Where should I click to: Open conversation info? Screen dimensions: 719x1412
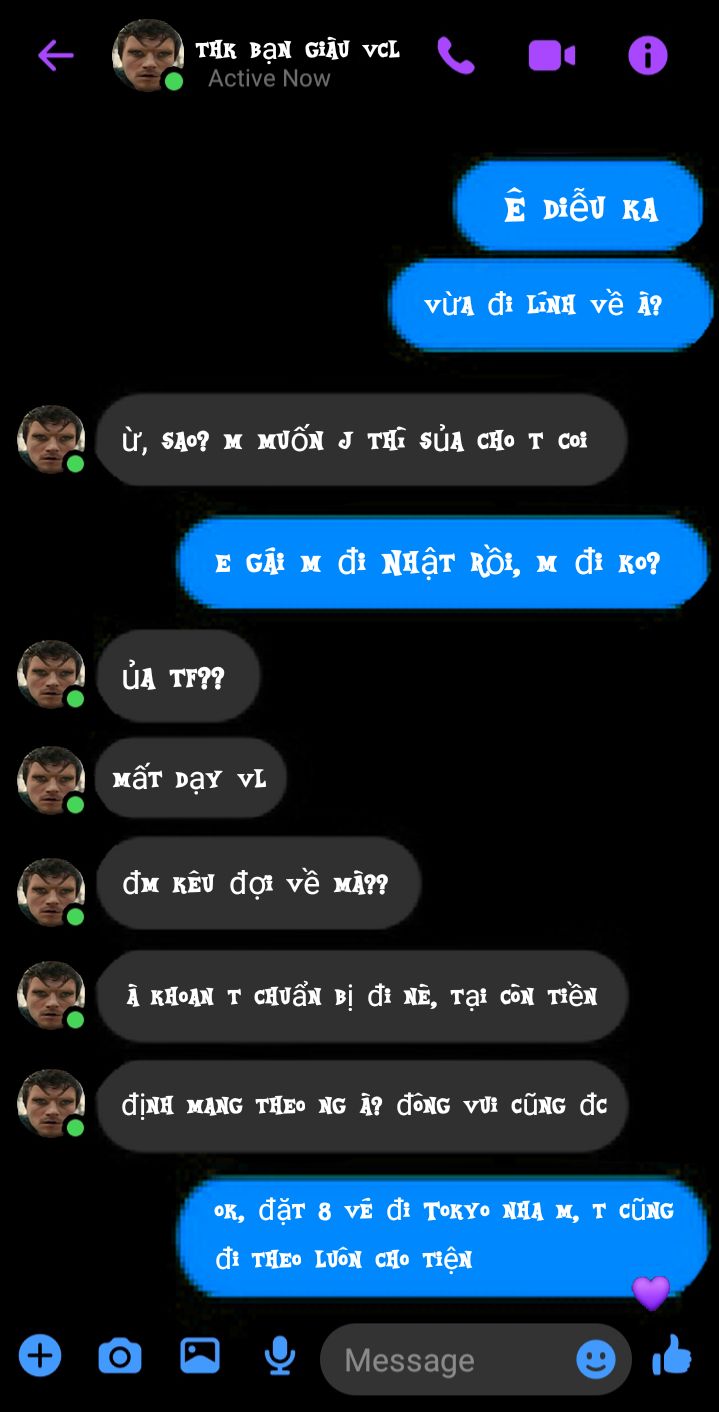pyautogui.click(x=647, y=55)
